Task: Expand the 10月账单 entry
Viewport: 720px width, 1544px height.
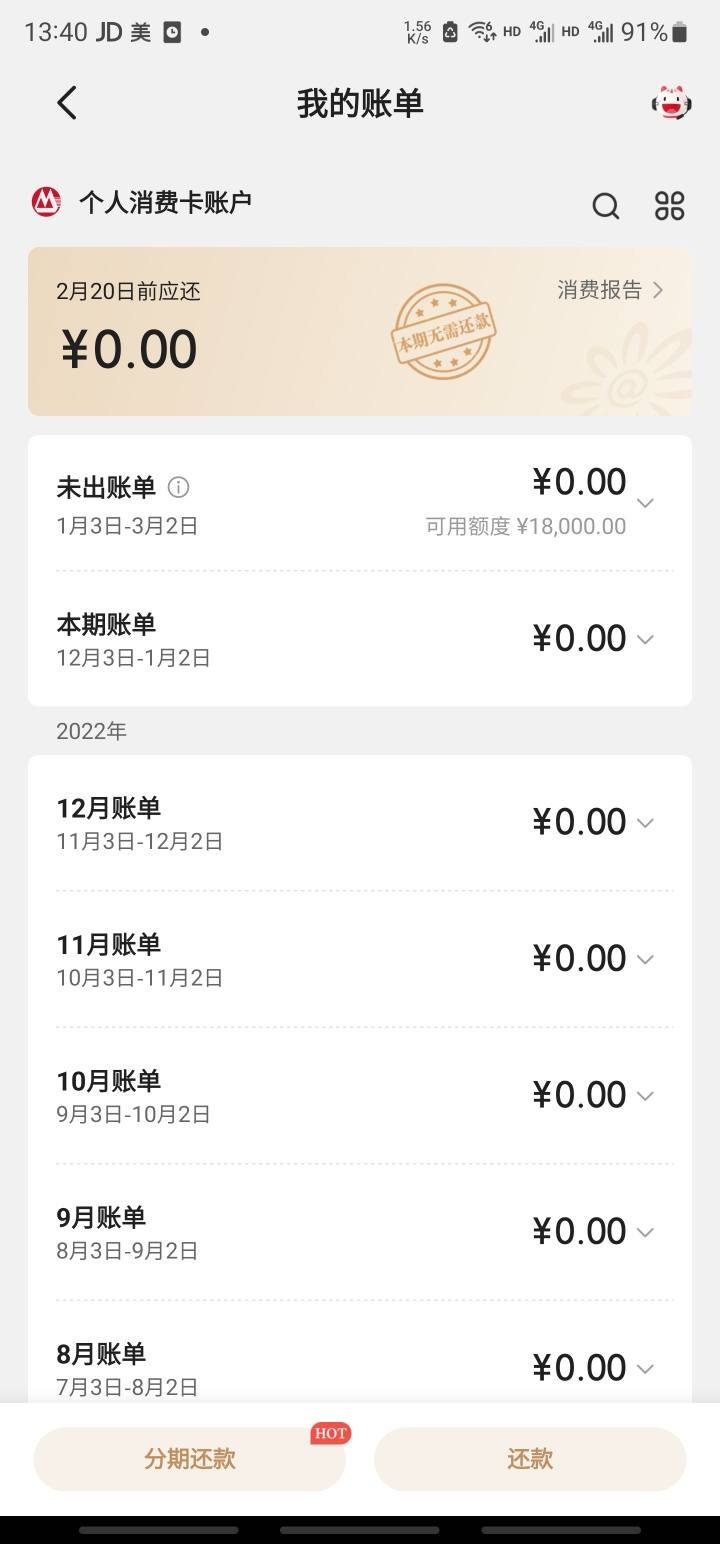Action: pyautogui.click(x=360, y=1096)
